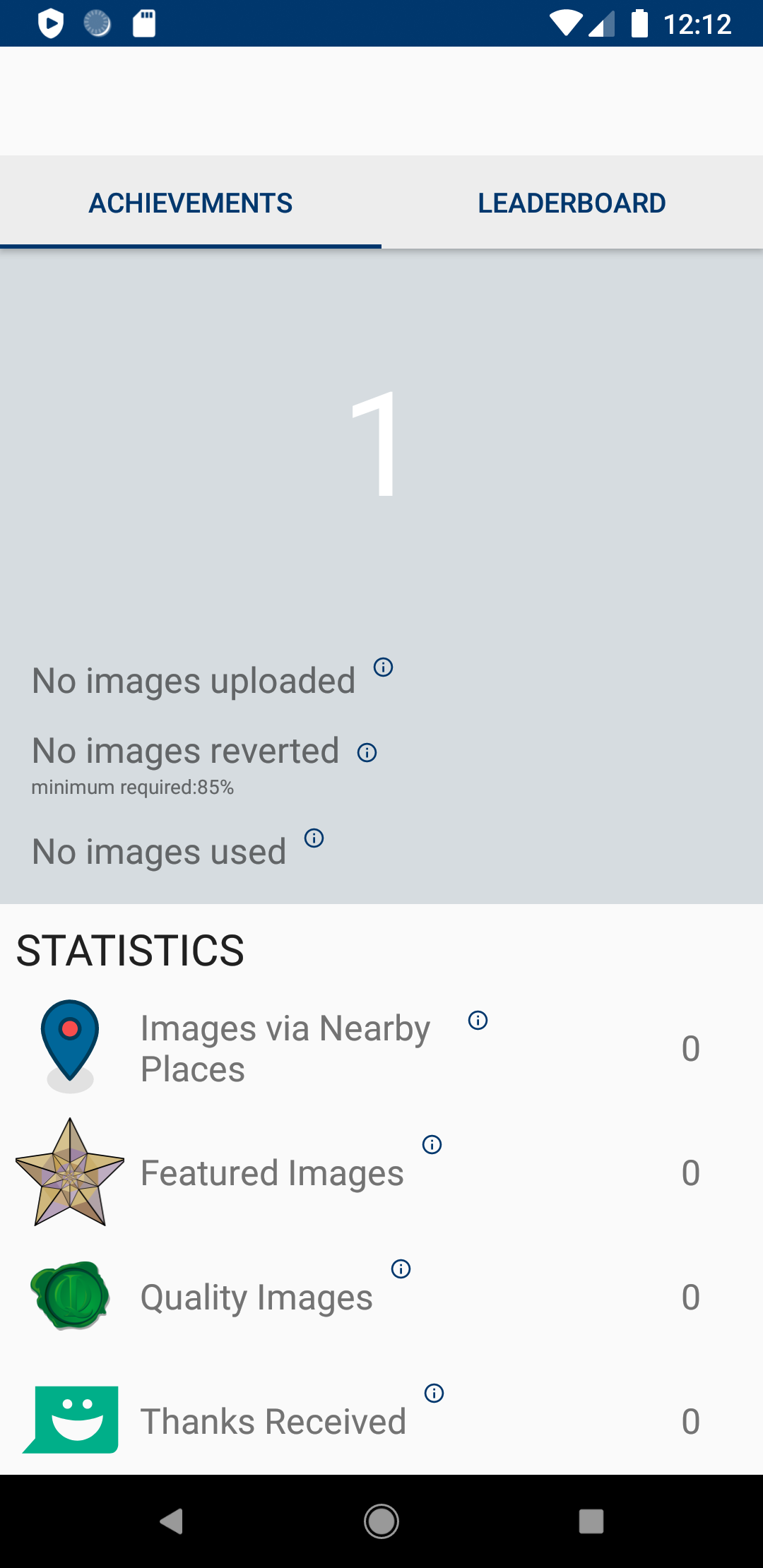Go back using the system back button
This screenshot has width=763, height=1568.
tap(172, 1521)
